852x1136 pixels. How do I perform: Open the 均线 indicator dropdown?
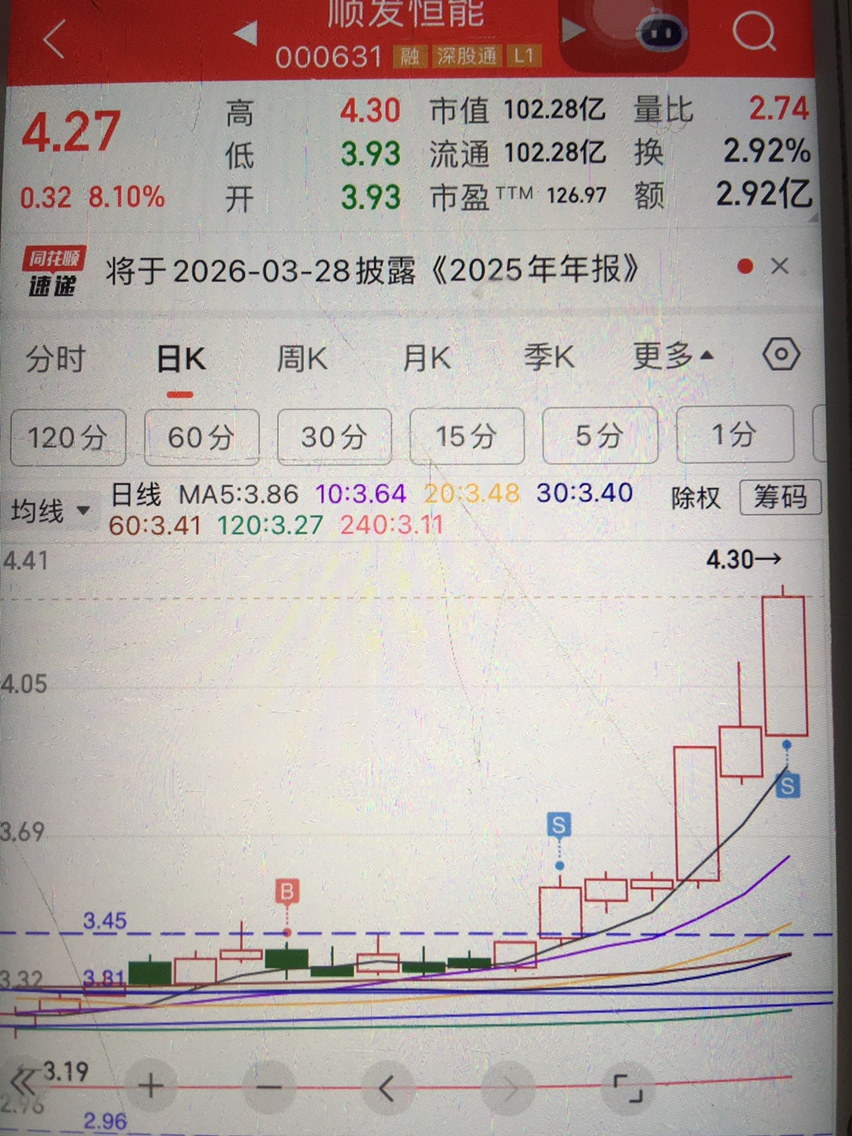[x=51, y=511]
